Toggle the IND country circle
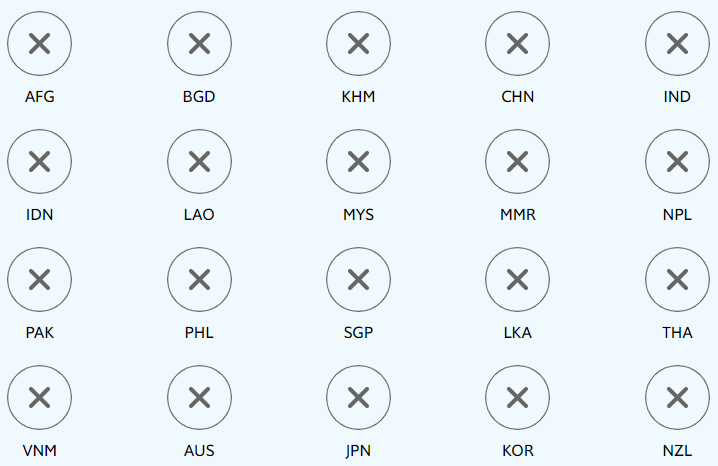 pos(677,43)
